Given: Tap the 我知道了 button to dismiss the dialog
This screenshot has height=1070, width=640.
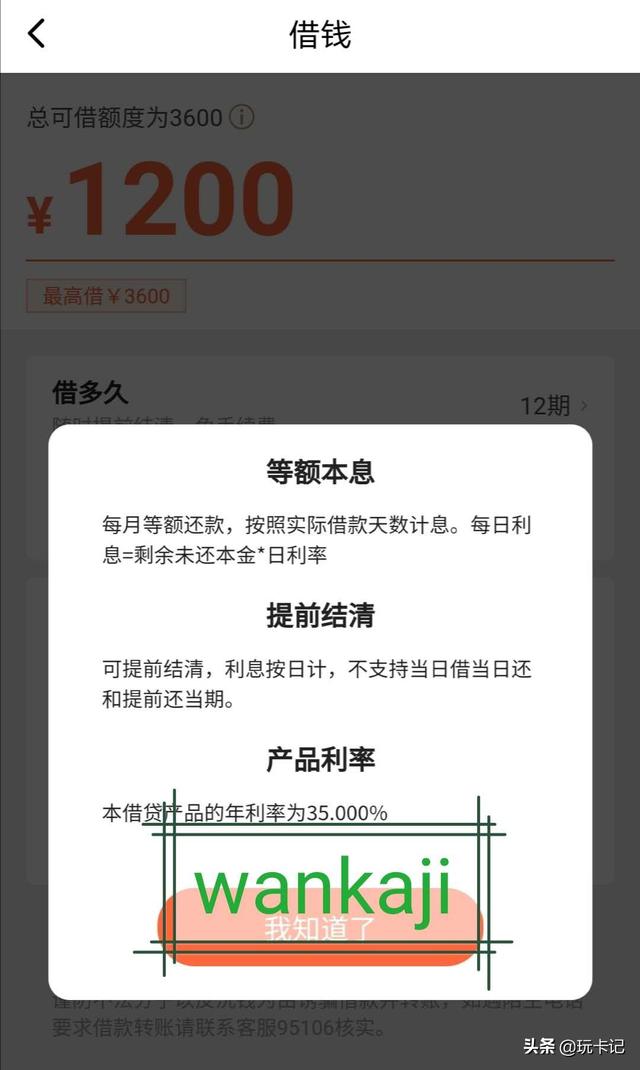Looking at the screenshot, I should (320, 927).
